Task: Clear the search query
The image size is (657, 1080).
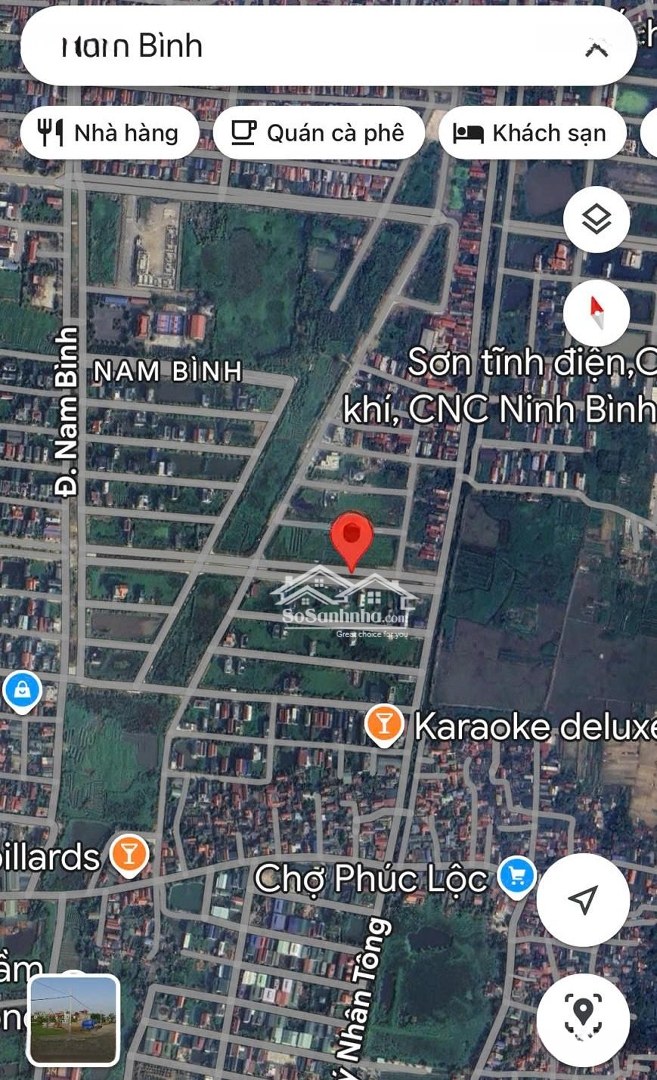Action: (x=597, y=48)
